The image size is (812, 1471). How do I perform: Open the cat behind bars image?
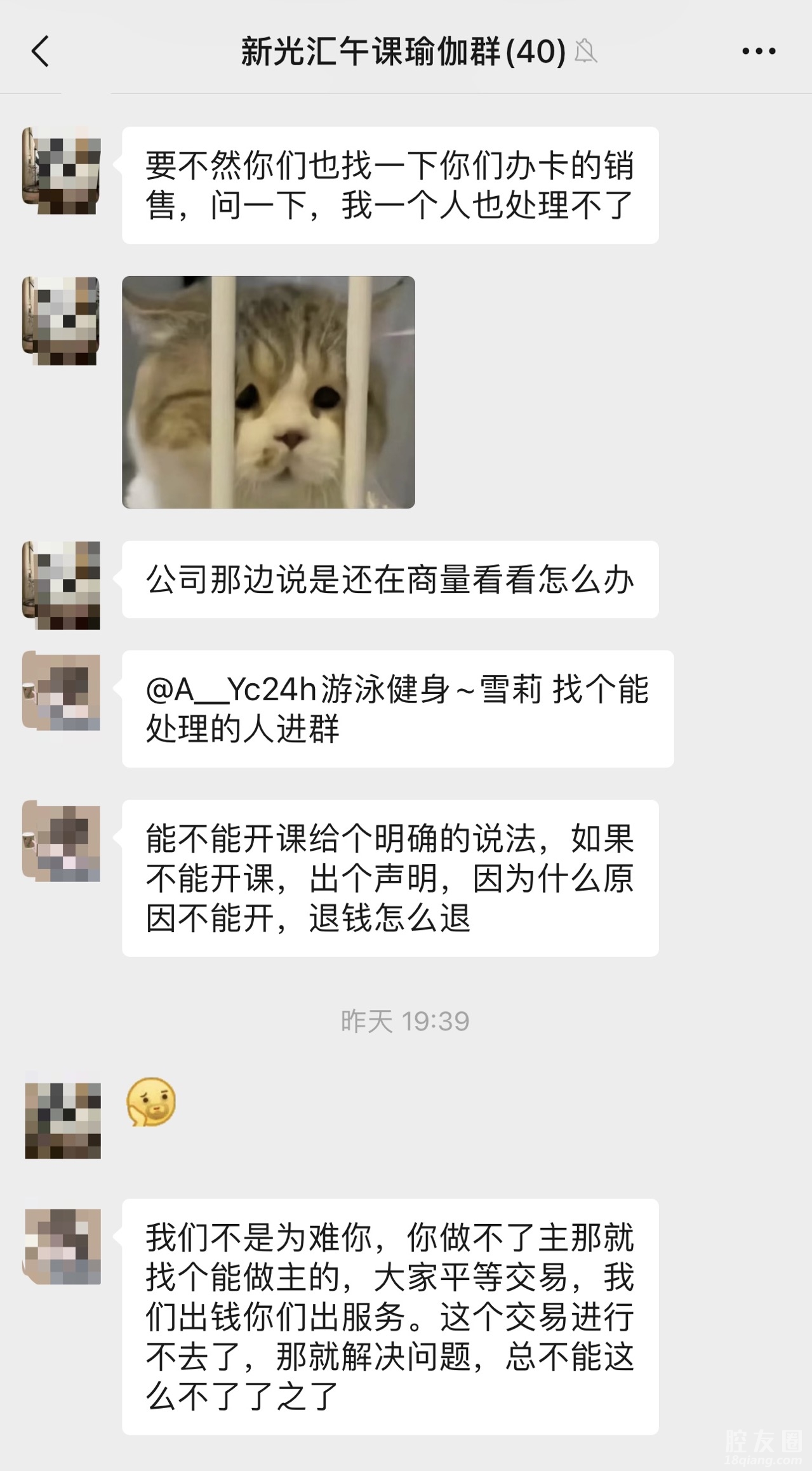[268, 392]
